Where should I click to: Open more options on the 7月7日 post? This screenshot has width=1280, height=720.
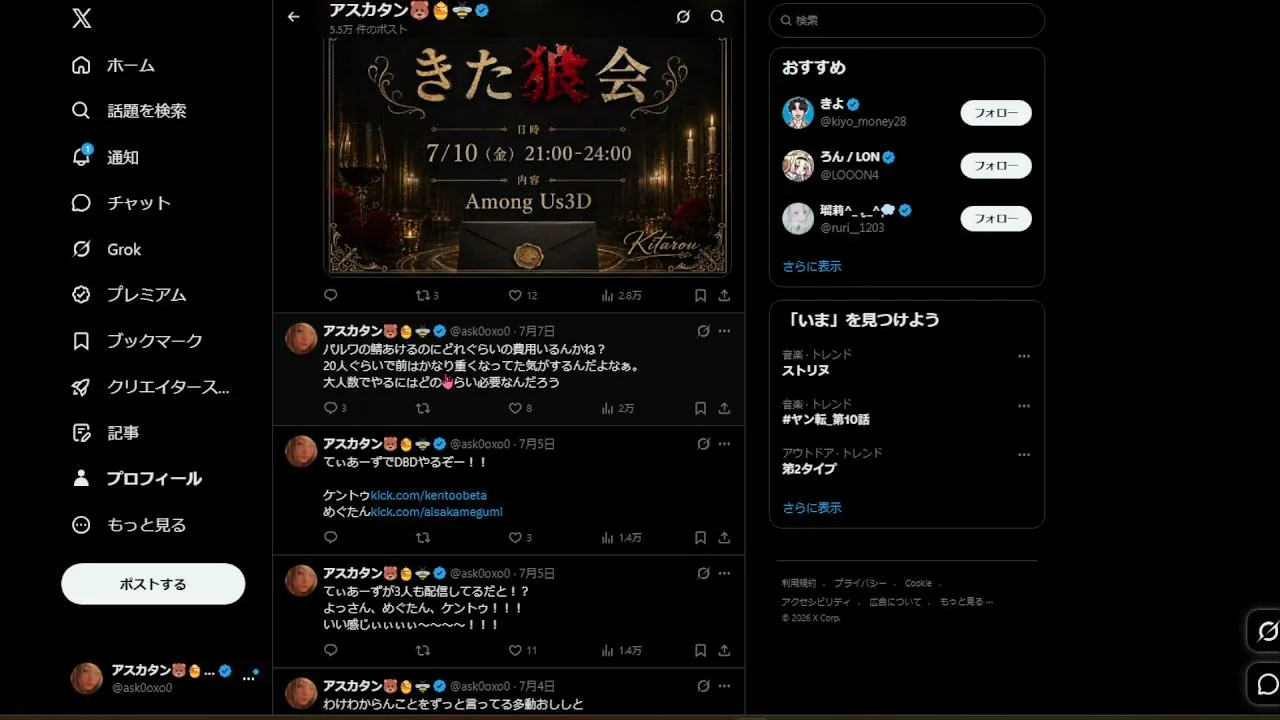(x=724, y=331)
